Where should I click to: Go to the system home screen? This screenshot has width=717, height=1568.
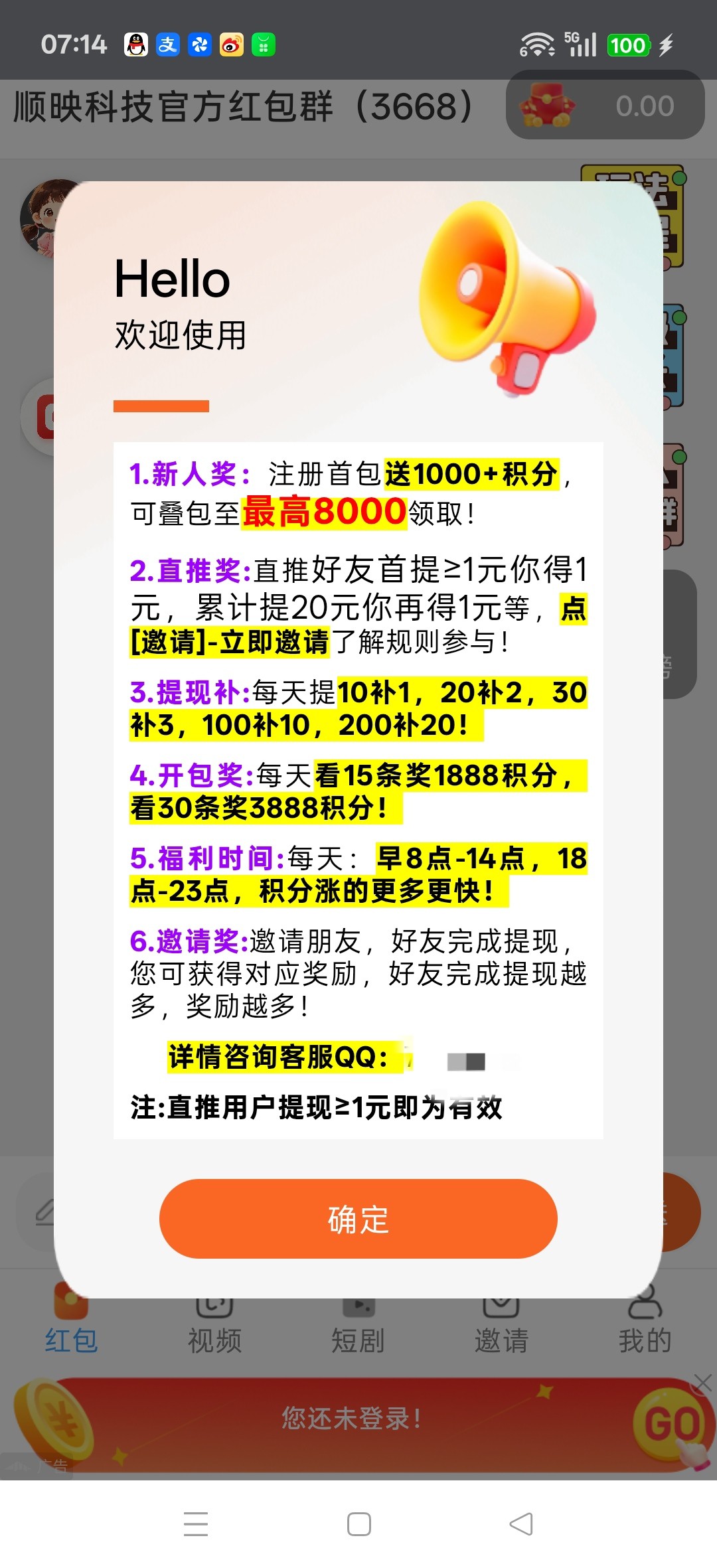tap(359, 1524)
